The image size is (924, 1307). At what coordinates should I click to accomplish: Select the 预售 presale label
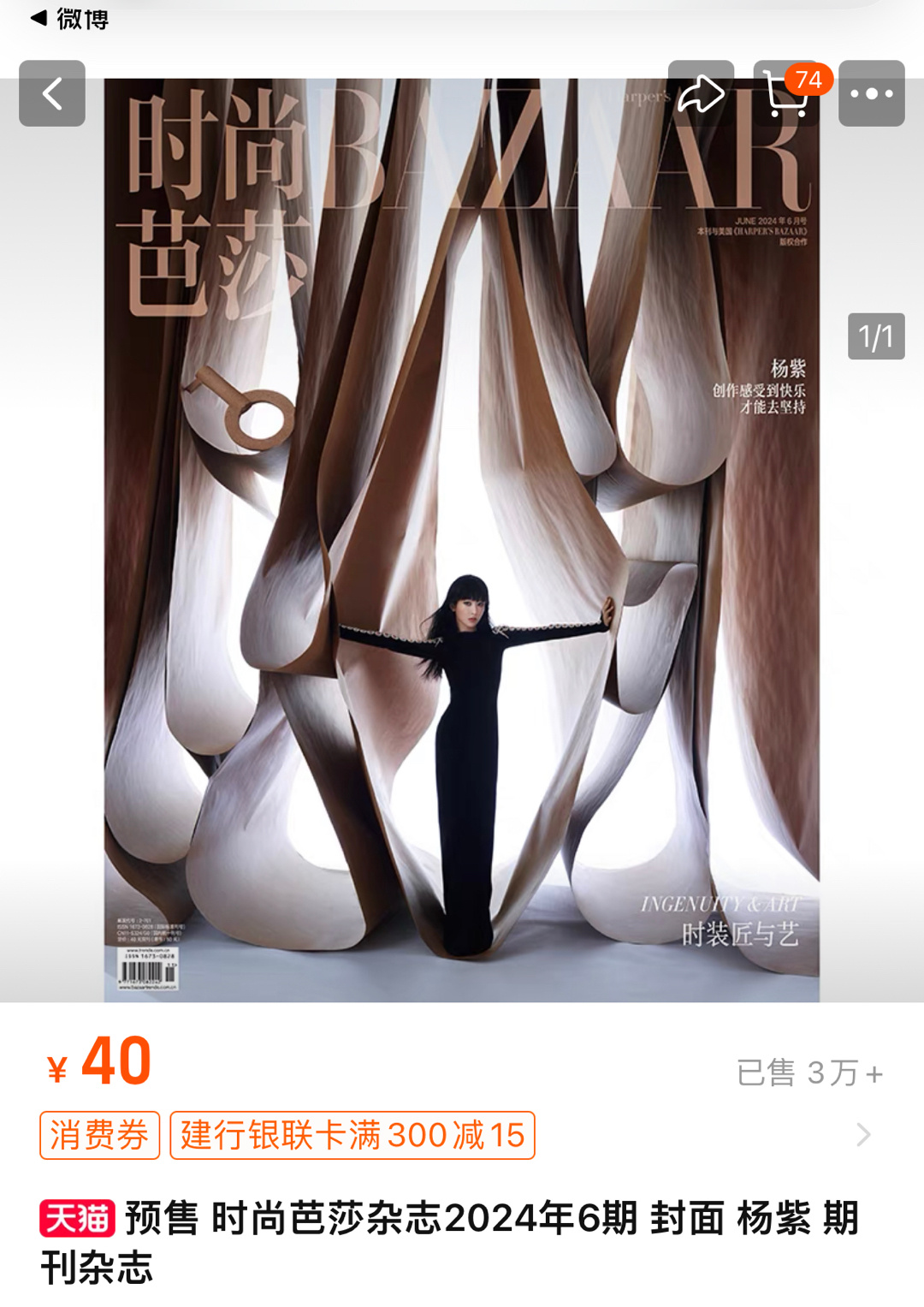165,1220
